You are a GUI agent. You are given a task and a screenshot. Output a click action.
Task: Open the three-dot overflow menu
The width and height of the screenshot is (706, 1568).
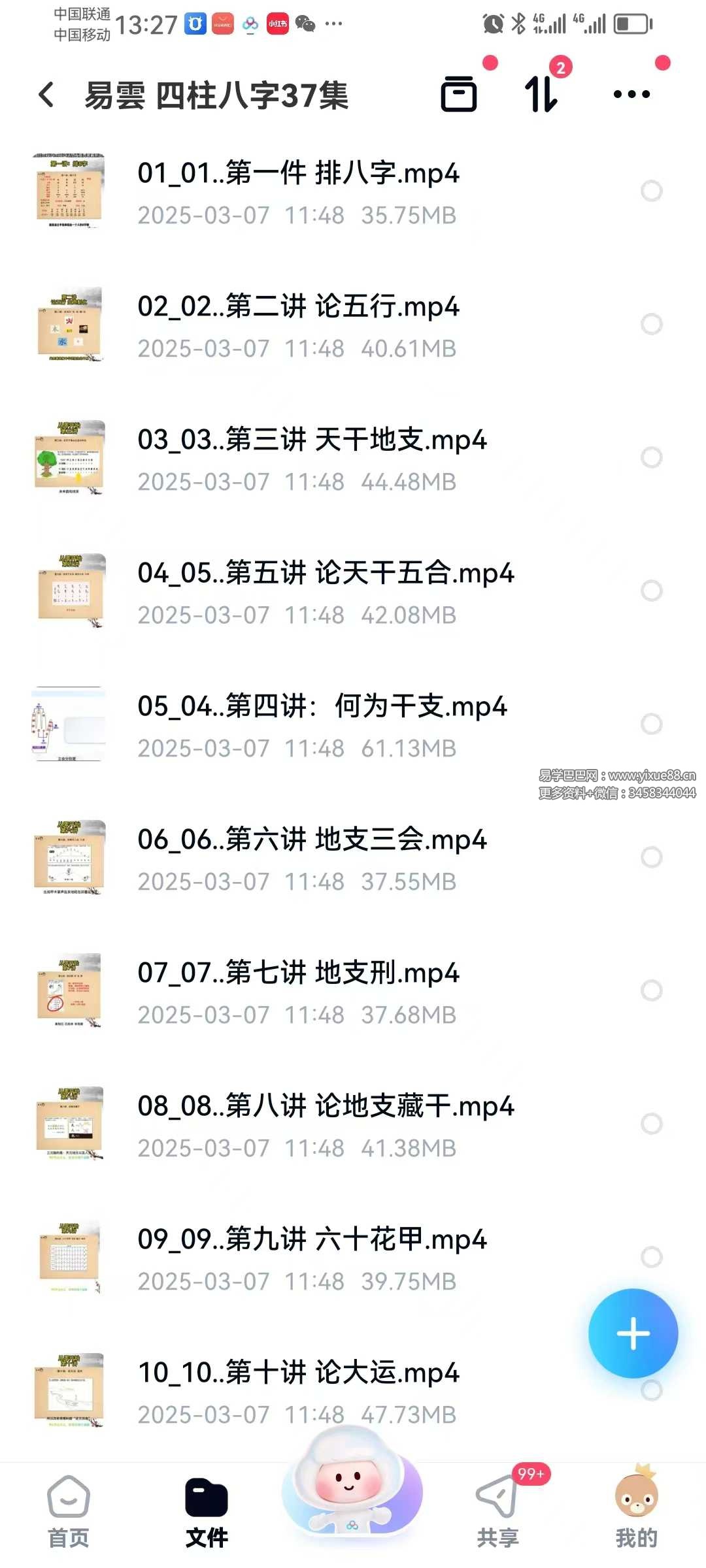pyautogui.click(x=631, y=94)
